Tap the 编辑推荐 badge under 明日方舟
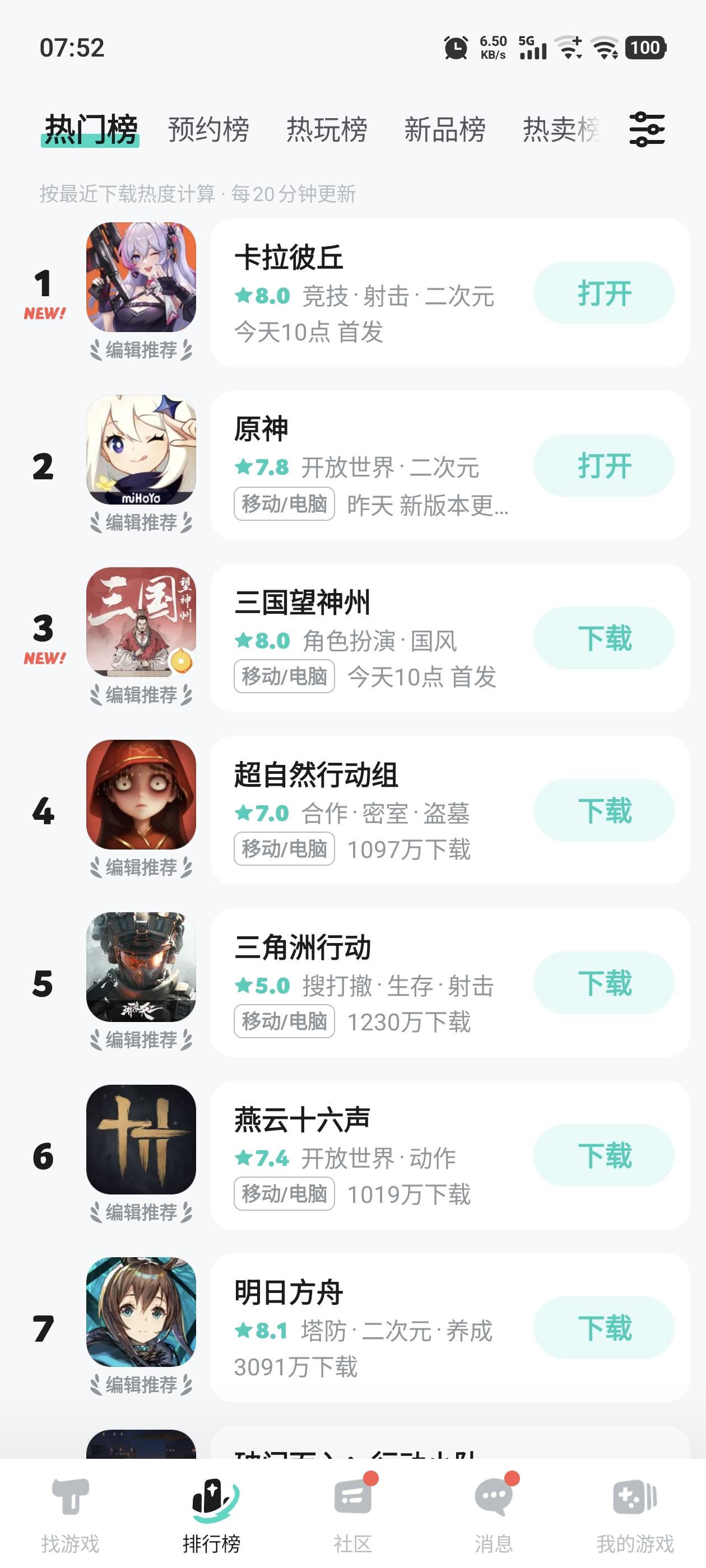This screenshot has height=1568, width=706. click(x=141, y=1388)
